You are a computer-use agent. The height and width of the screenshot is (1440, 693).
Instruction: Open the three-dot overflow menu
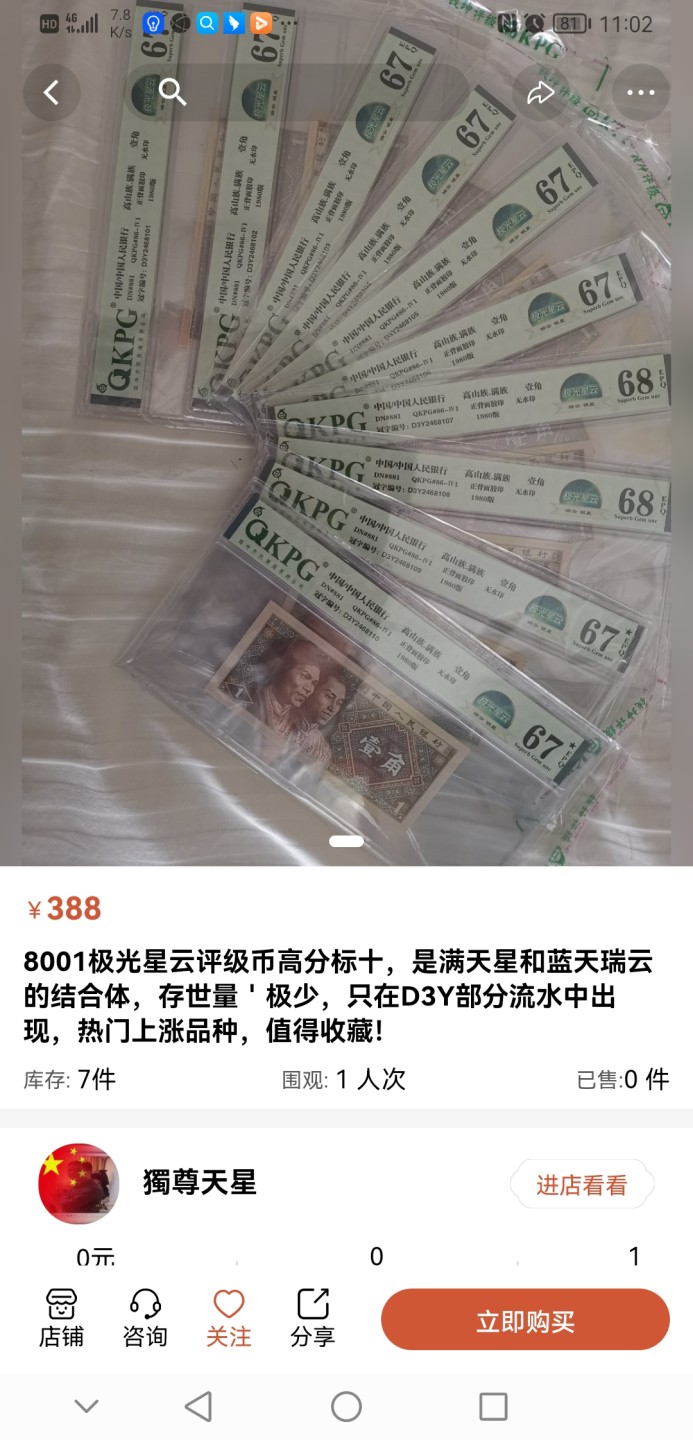(640, 93)
